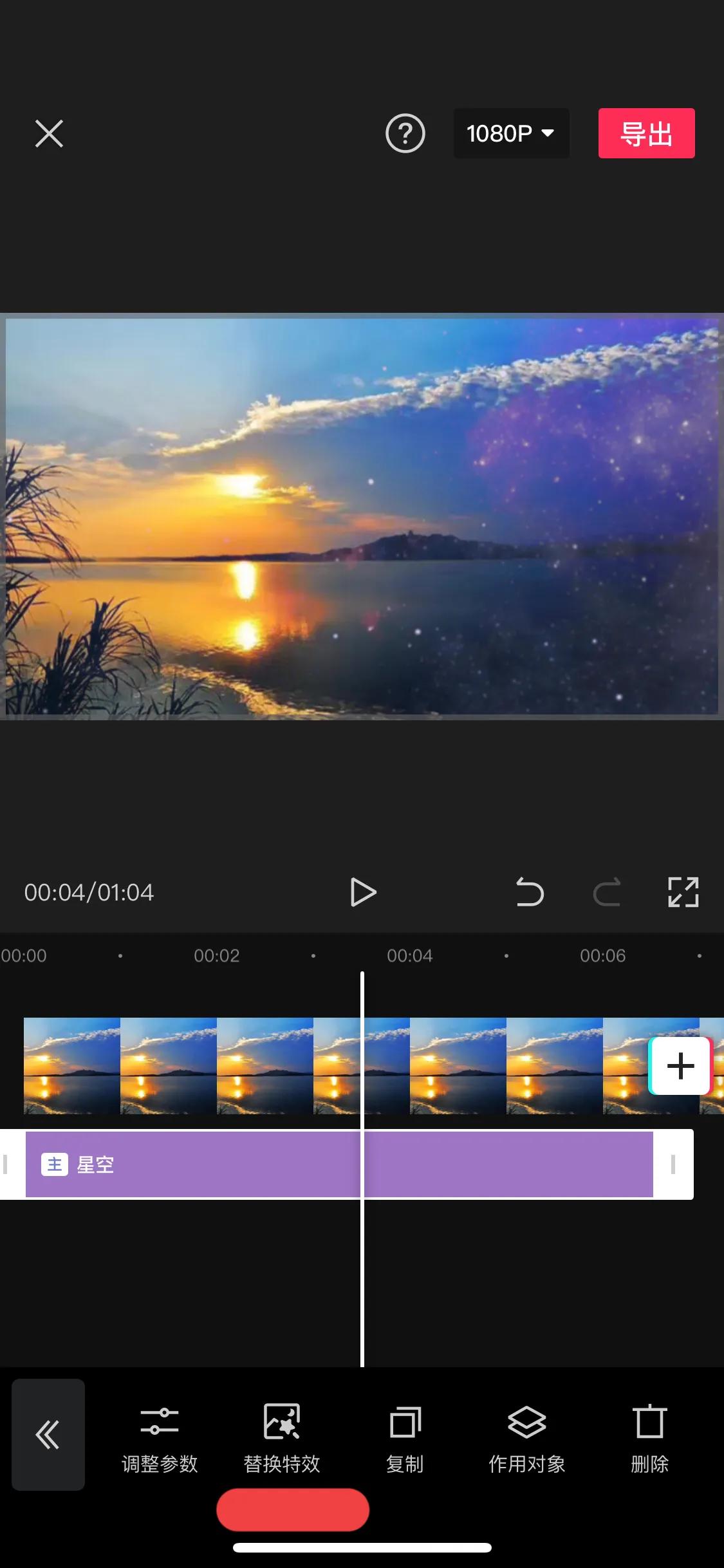Close the video editor
724x1568 pixels.
click(49, 134)
